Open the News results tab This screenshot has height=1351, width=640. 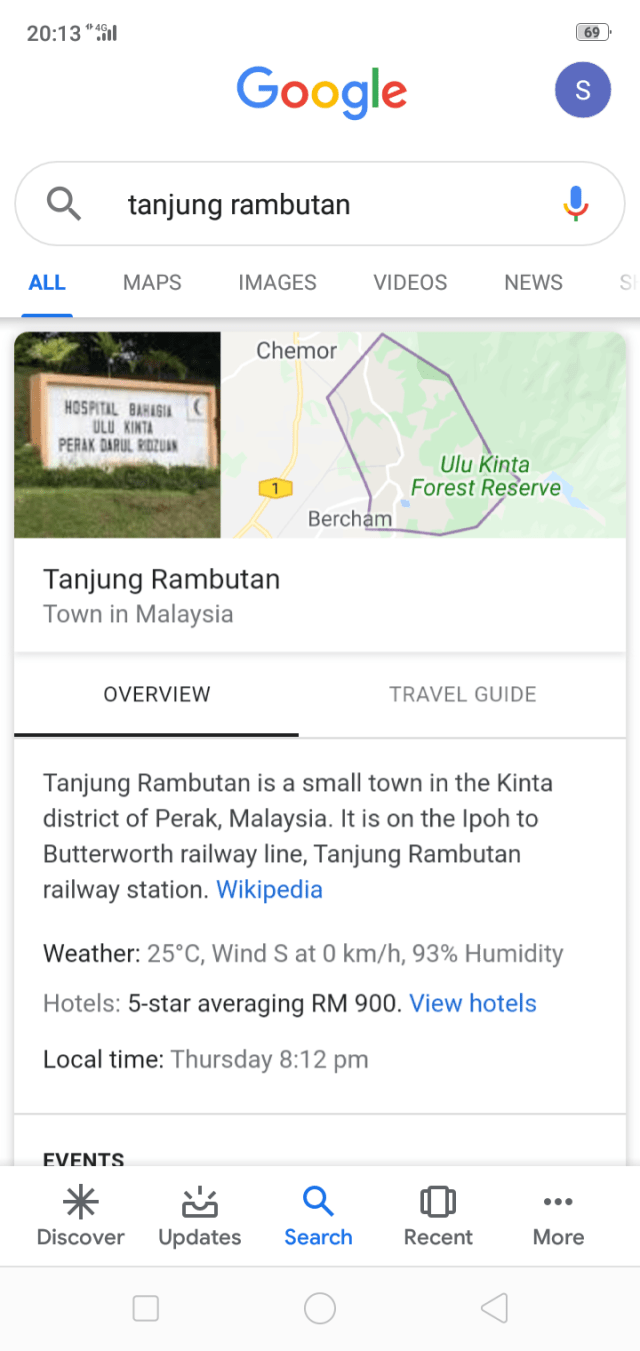(533, 283)
